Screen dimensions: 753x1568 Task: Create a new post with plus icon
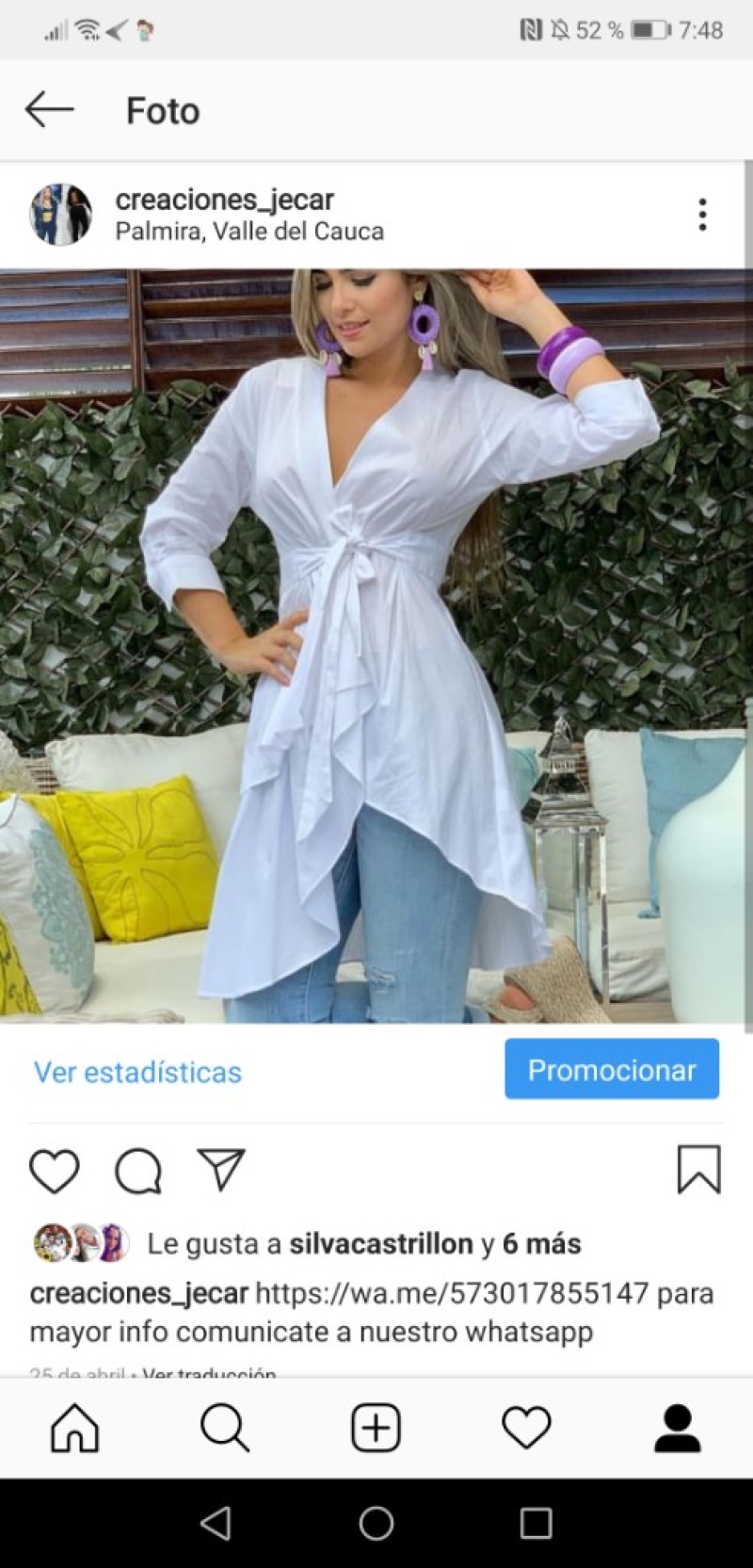[x=376, y=1429]
